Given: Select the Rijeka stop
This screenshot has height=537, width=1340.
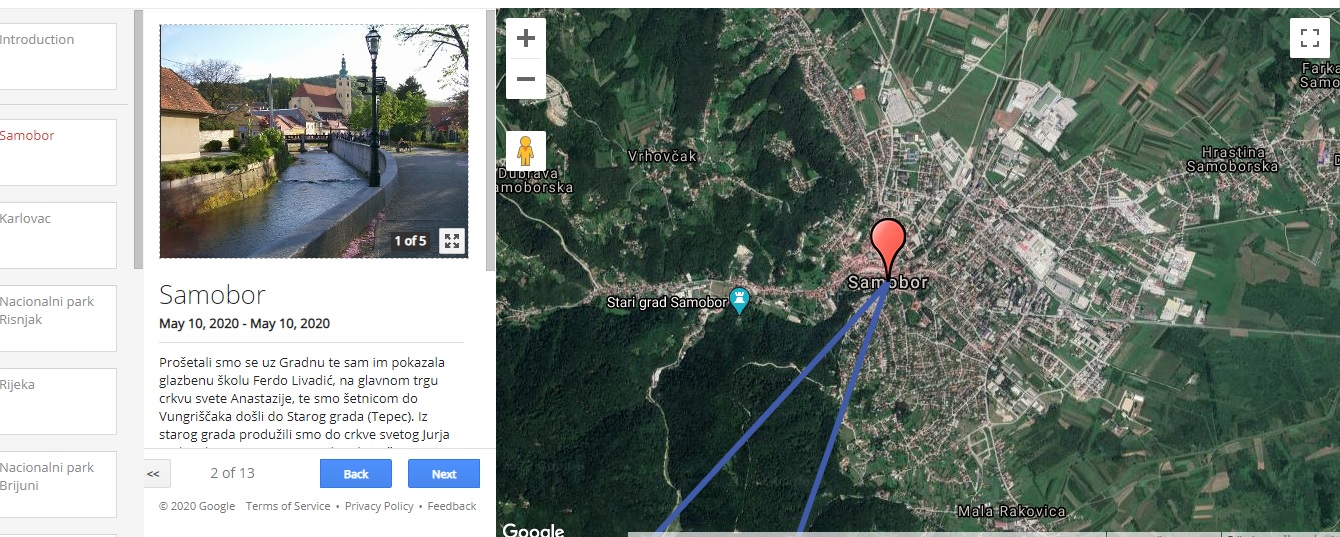Looking at the screenshot, I should 58,401.
